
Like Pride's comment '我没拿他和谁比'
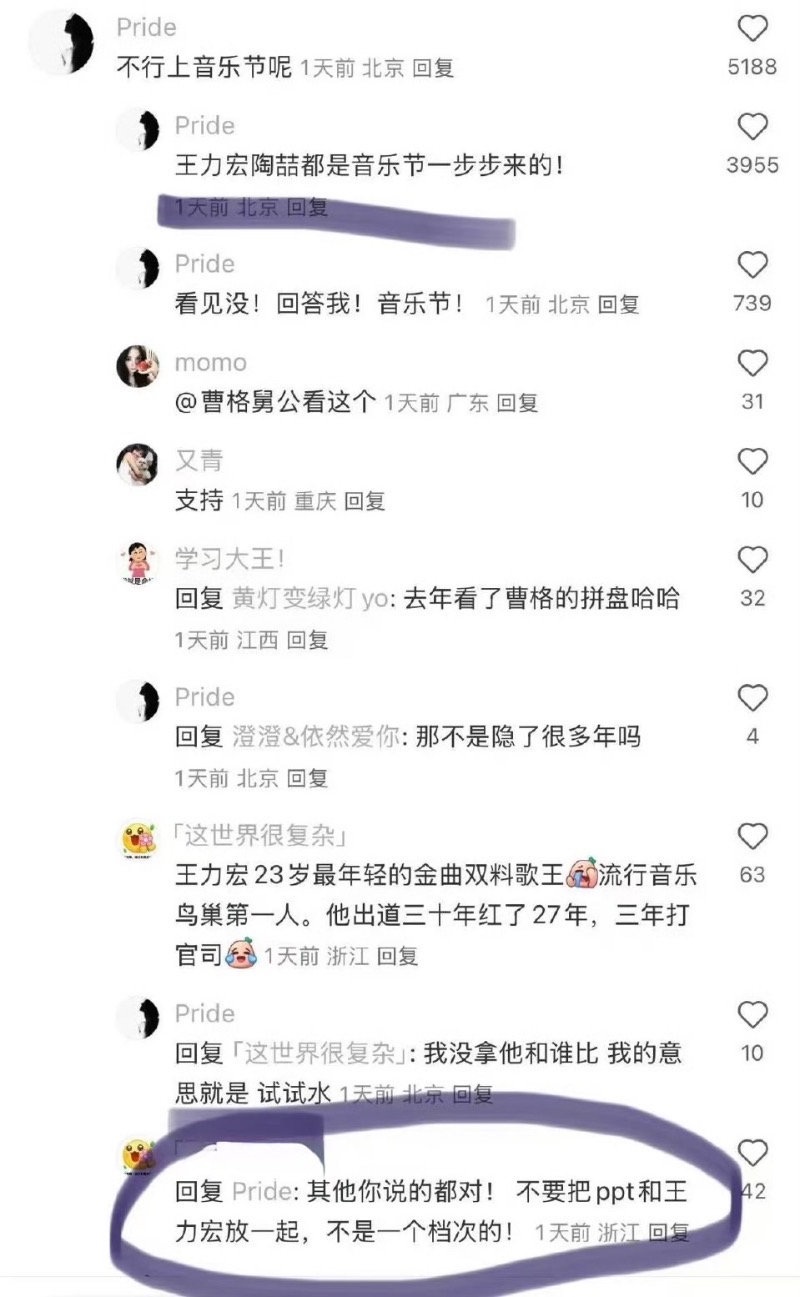752,1015
